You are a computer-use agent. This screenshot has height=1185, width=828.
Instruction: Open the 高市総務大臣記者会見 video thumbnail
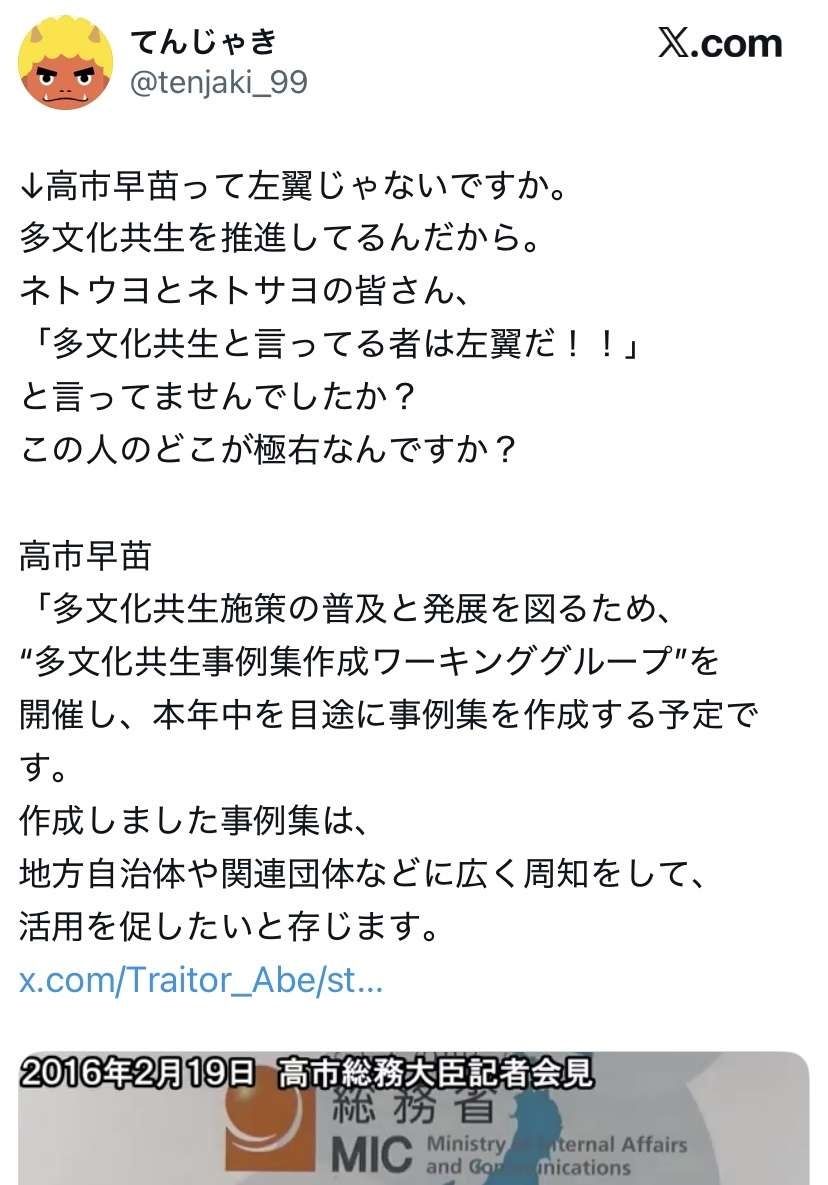(x=414, y=1120)
